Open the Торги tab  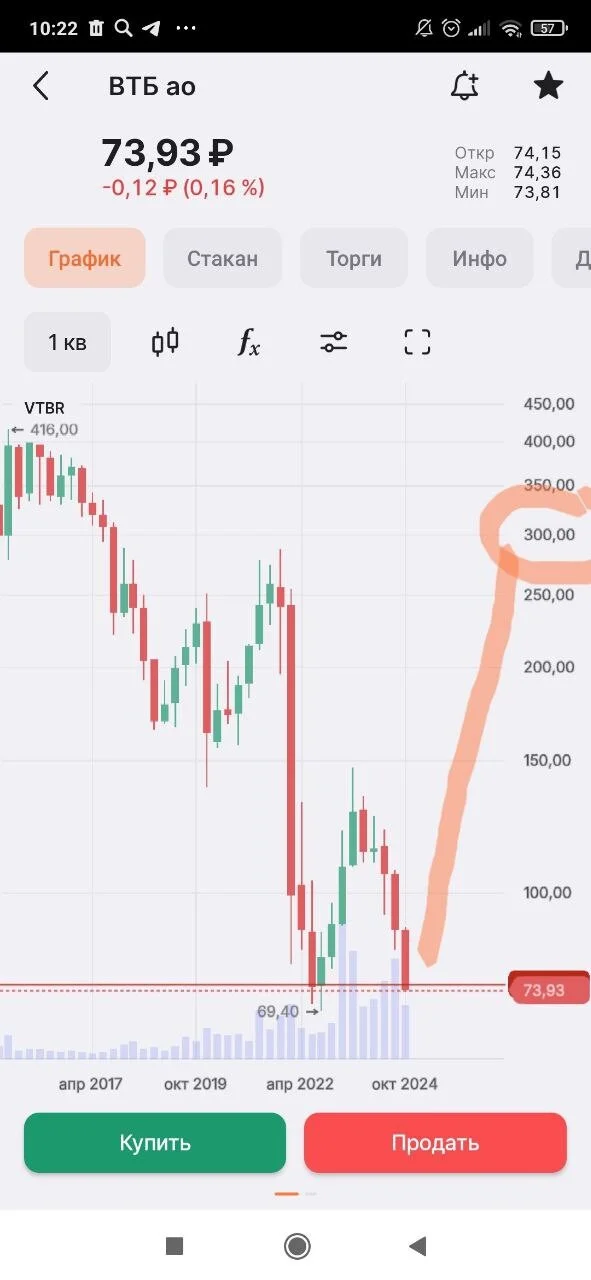(x=354, y=258)
